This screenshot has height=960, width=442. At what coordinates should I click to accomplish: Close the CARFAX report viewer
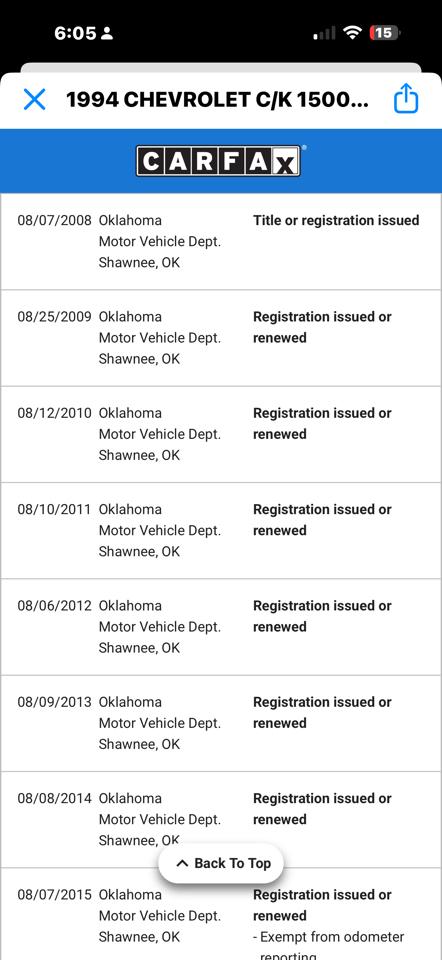(34, 99)
